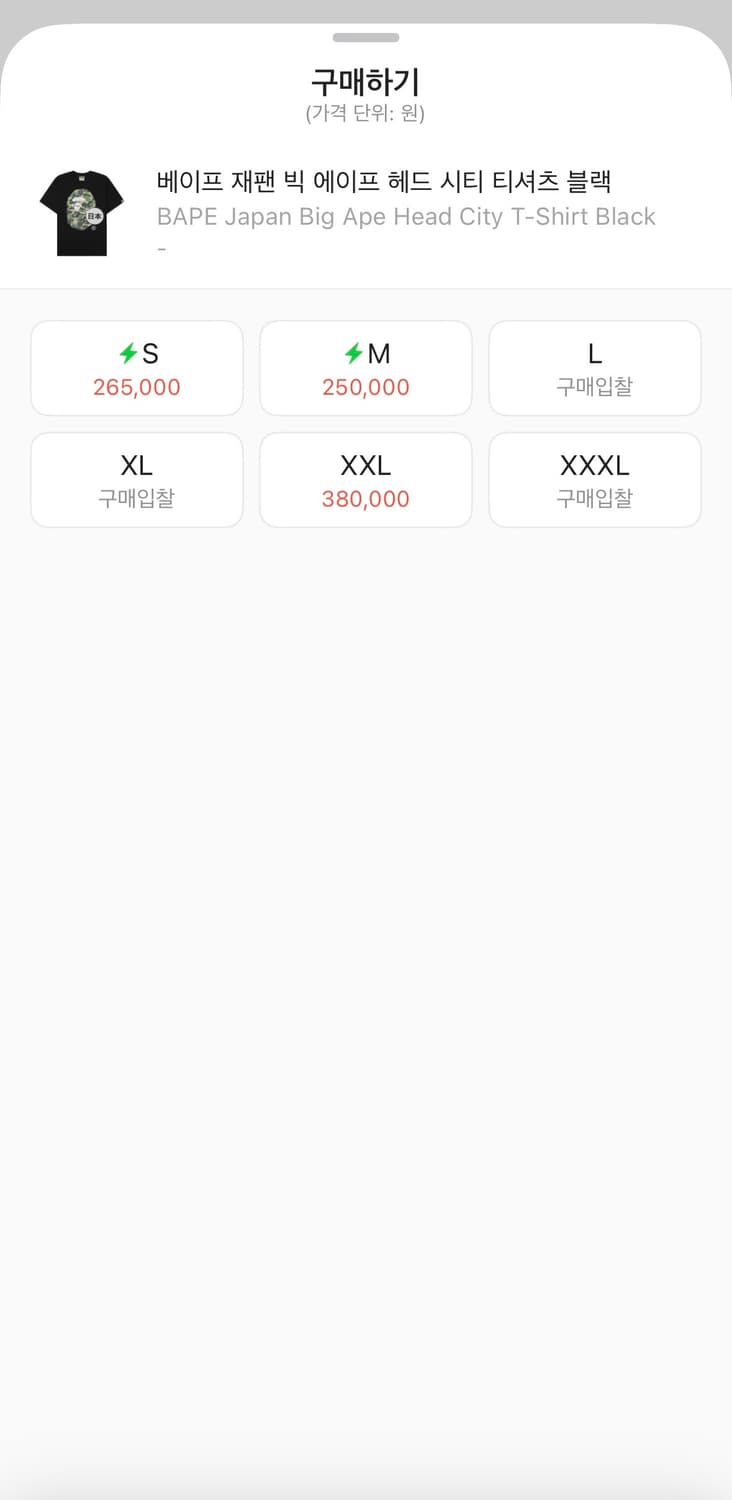
Task: Tap the 265,000 price on size S
Action: click(x=136, y=386)
